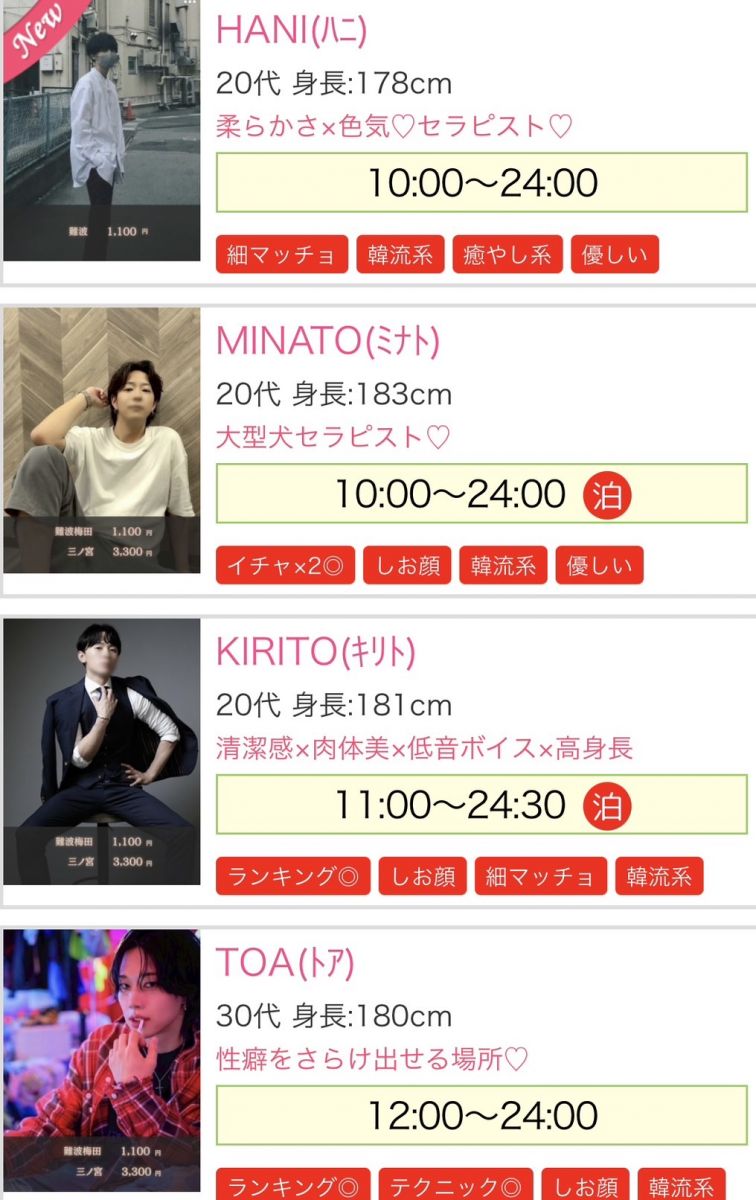Screen dimensions: 756x1200
Task: Open the KIRITO(キリト) name link
Action: click(x=316, y=653)
